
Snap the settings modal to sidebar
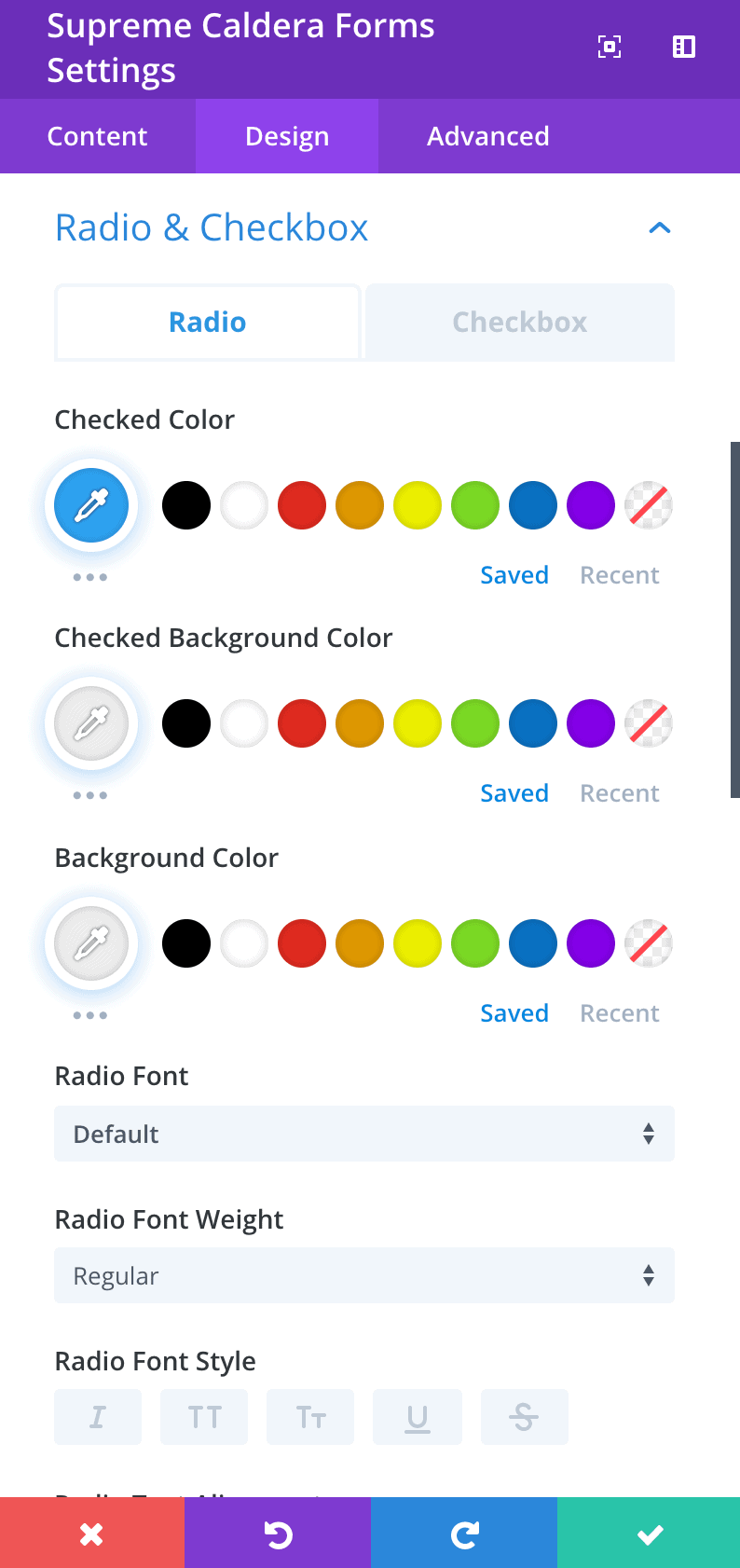point(684,47)
